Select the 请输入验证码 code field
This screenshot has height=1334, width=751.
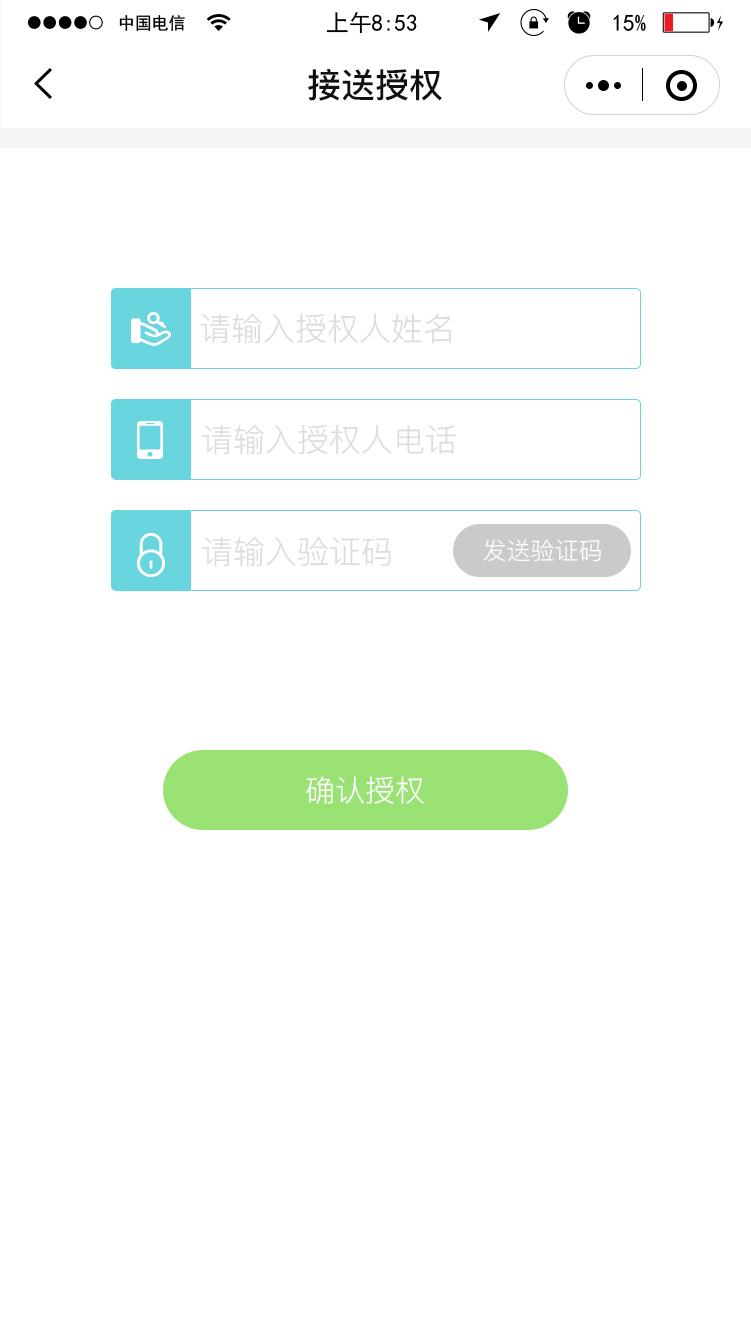320,551
